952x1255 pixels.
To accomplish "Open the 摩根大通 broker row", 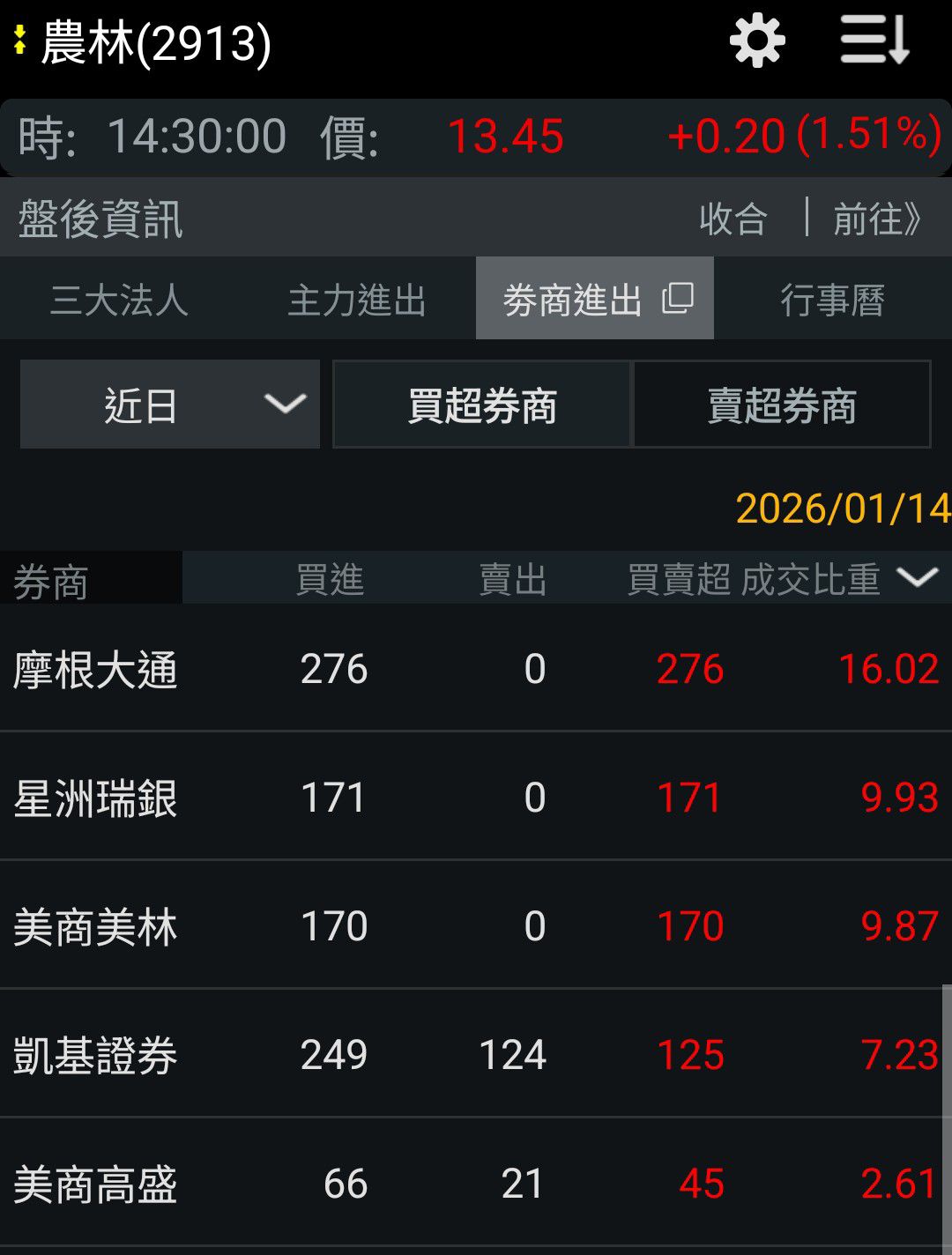I will (x=476, y=668).
